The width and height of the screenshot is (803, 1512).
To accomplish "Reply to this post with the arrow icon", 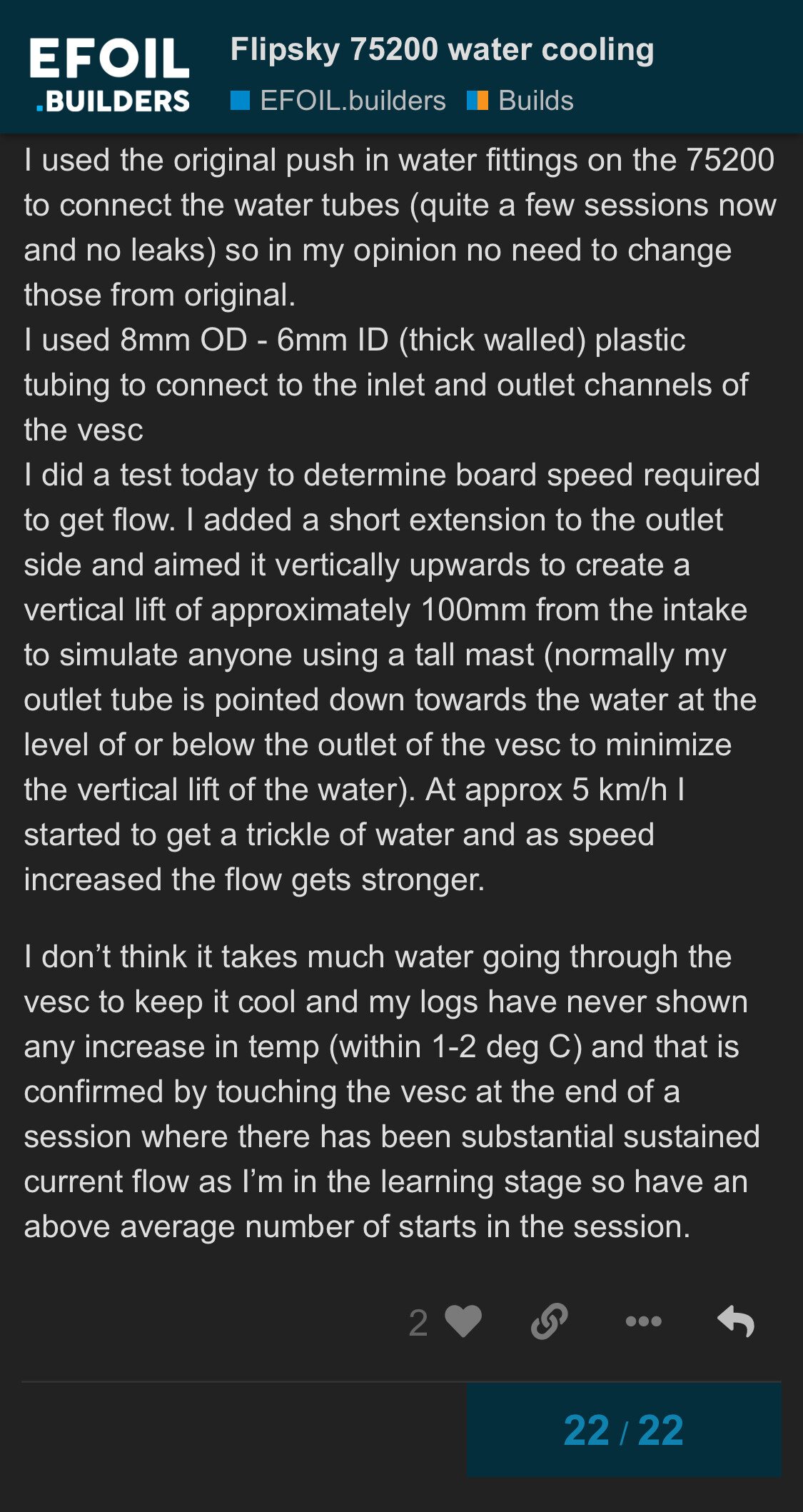I will [736, 1321].
